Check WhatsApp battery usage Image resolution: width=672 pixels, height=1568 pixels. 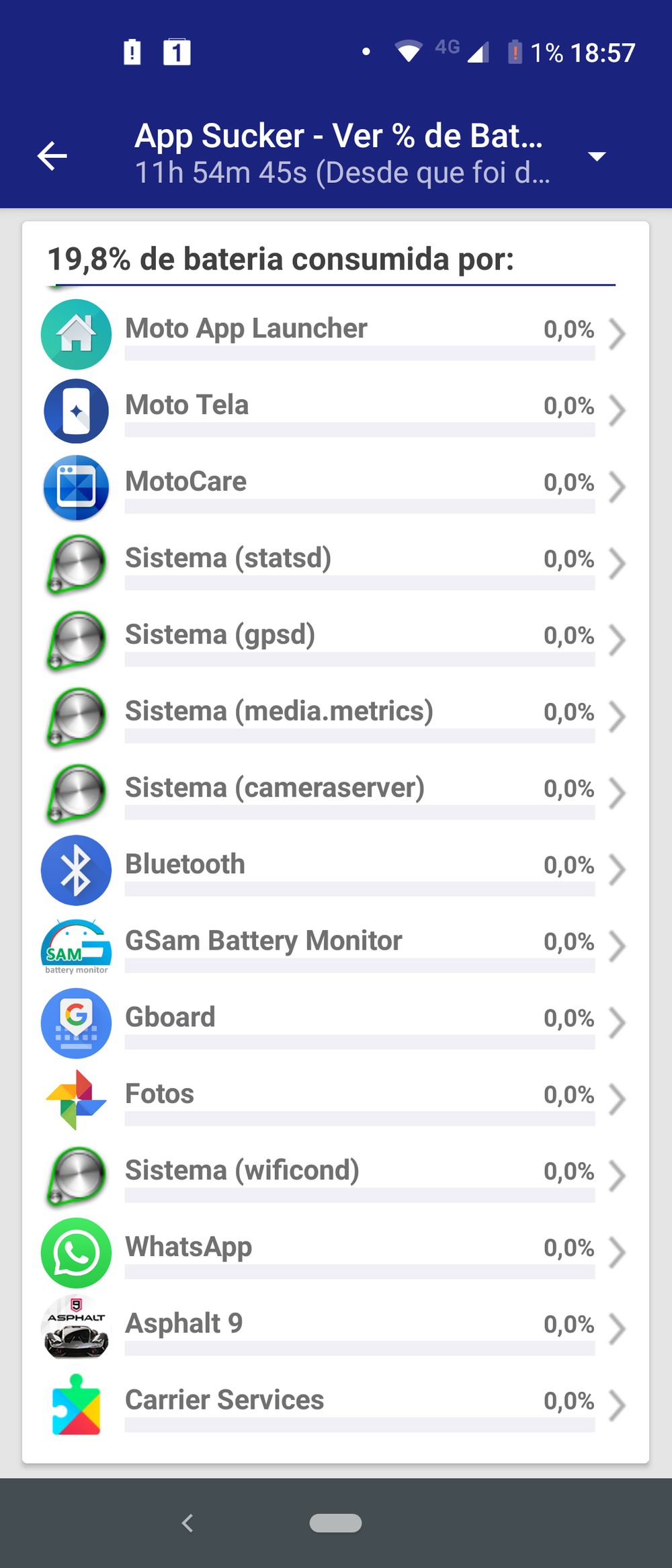click(x=336, y=1253)
